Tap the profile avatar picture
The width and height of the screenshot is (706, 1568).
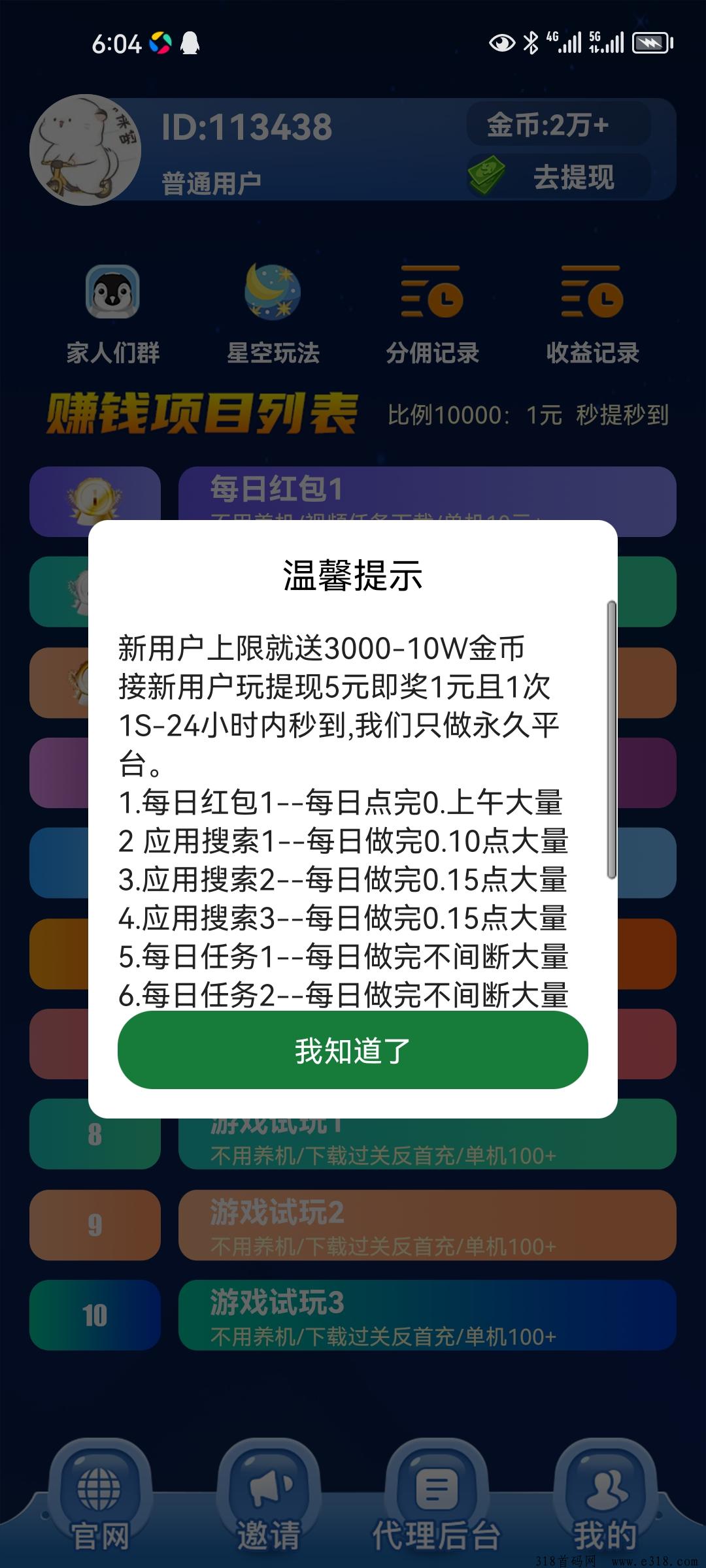(85, 150)
